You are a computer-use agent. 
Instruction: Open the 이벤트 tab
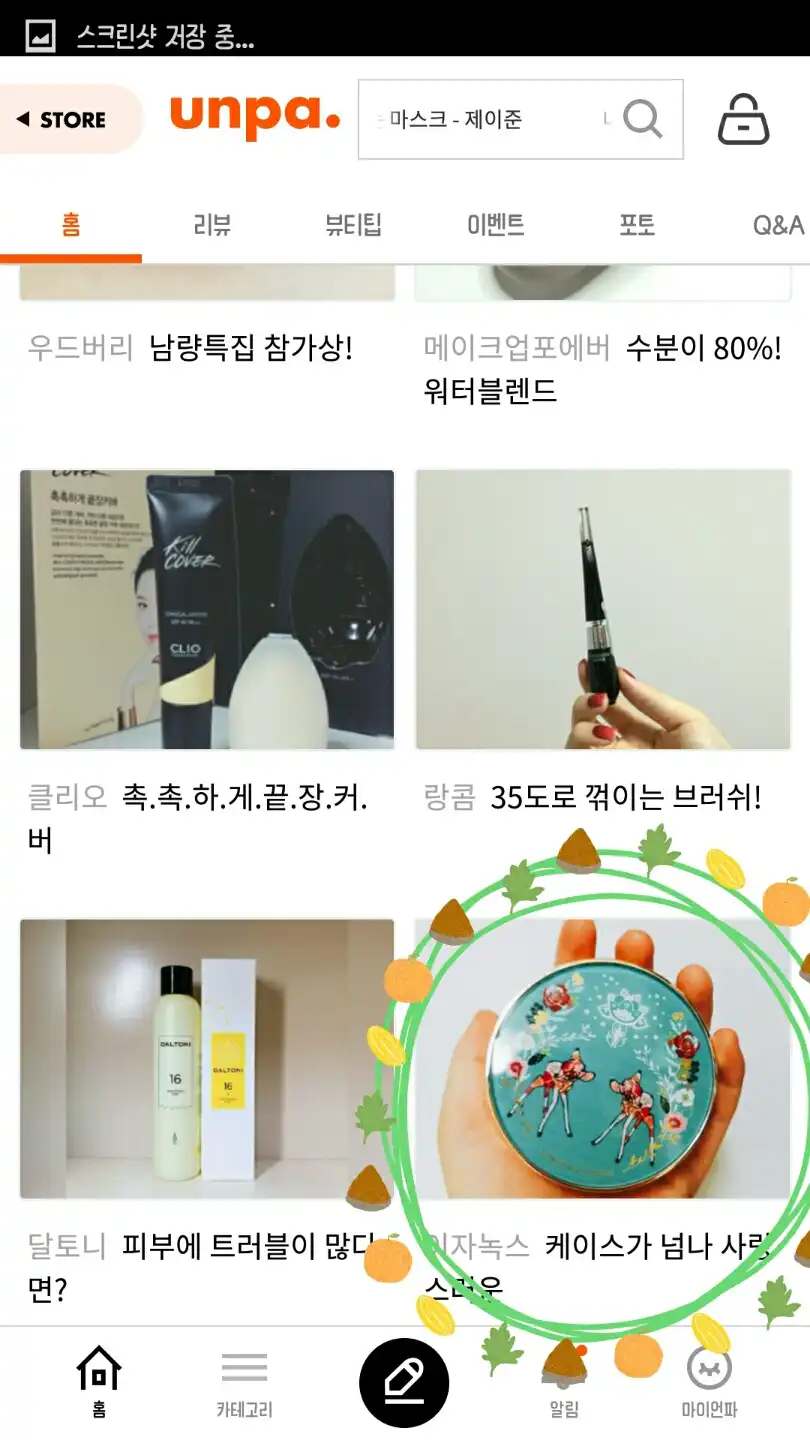tap(496, 224)
